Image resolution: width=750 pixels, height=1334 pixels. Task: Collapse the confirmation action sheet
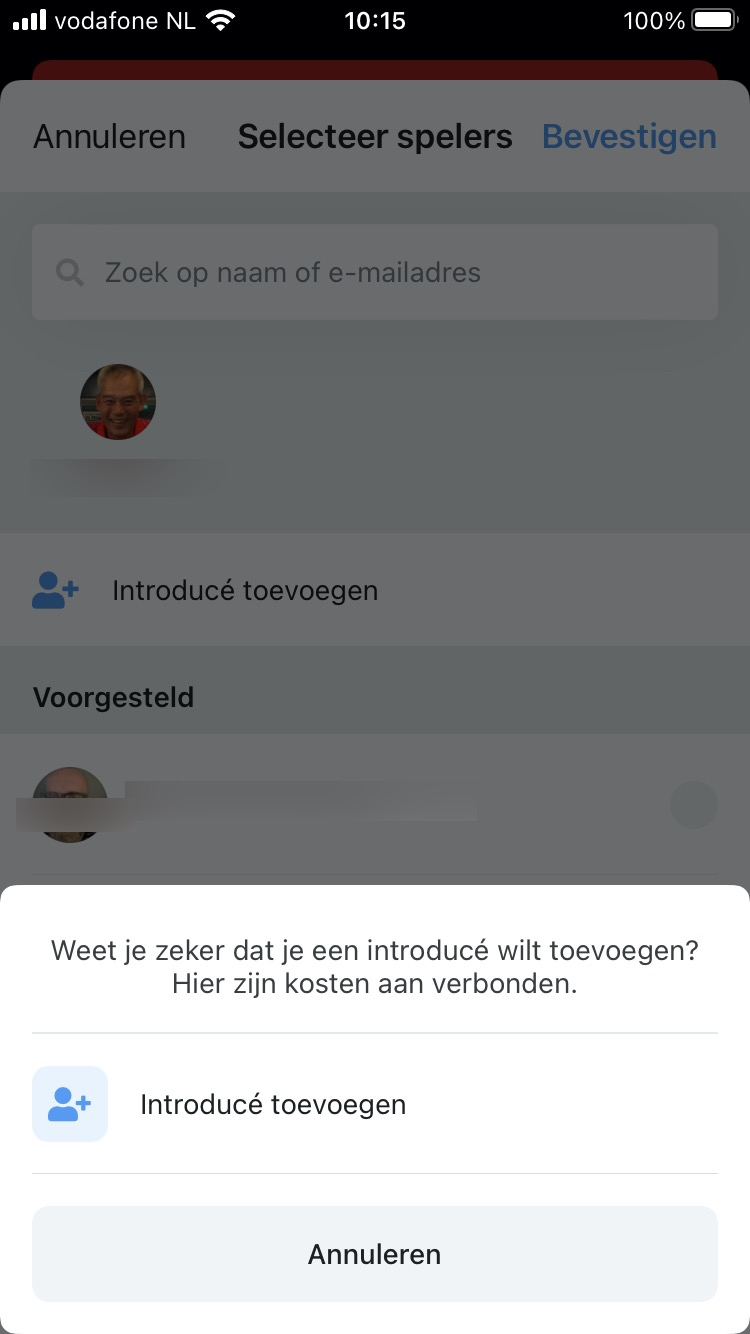click(375, 1254)
